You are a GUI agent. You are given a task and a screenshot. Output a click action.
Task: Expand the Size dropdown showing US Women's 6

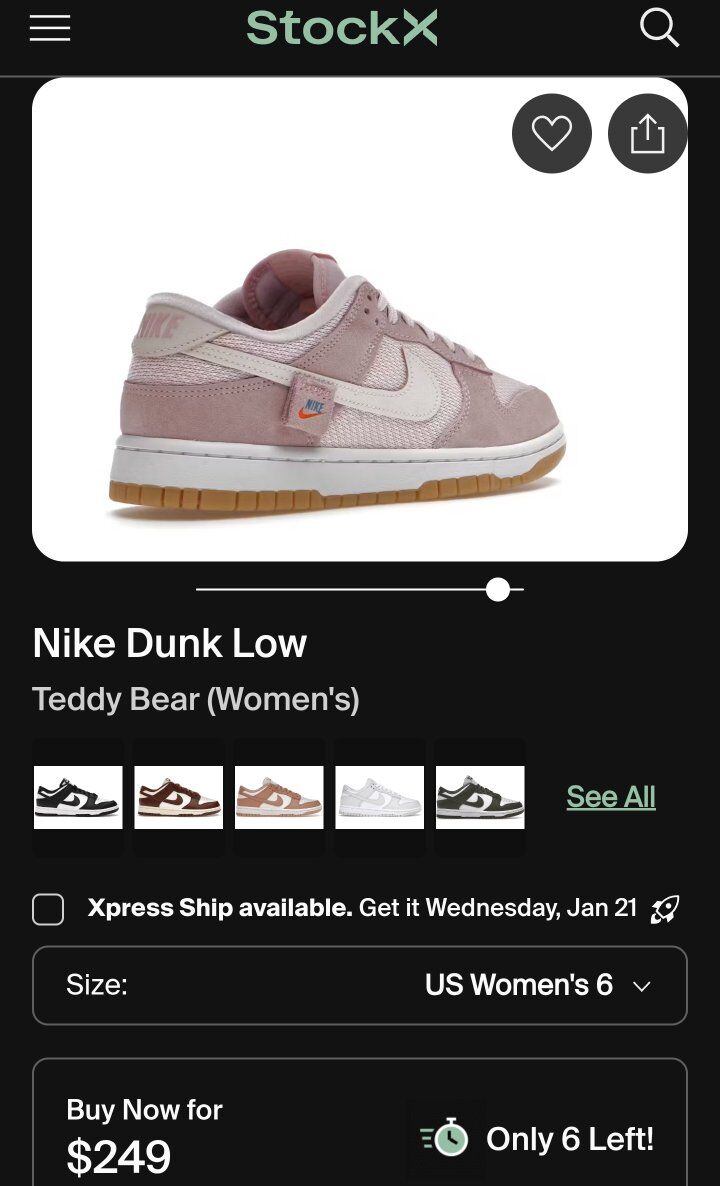point(360,985)
